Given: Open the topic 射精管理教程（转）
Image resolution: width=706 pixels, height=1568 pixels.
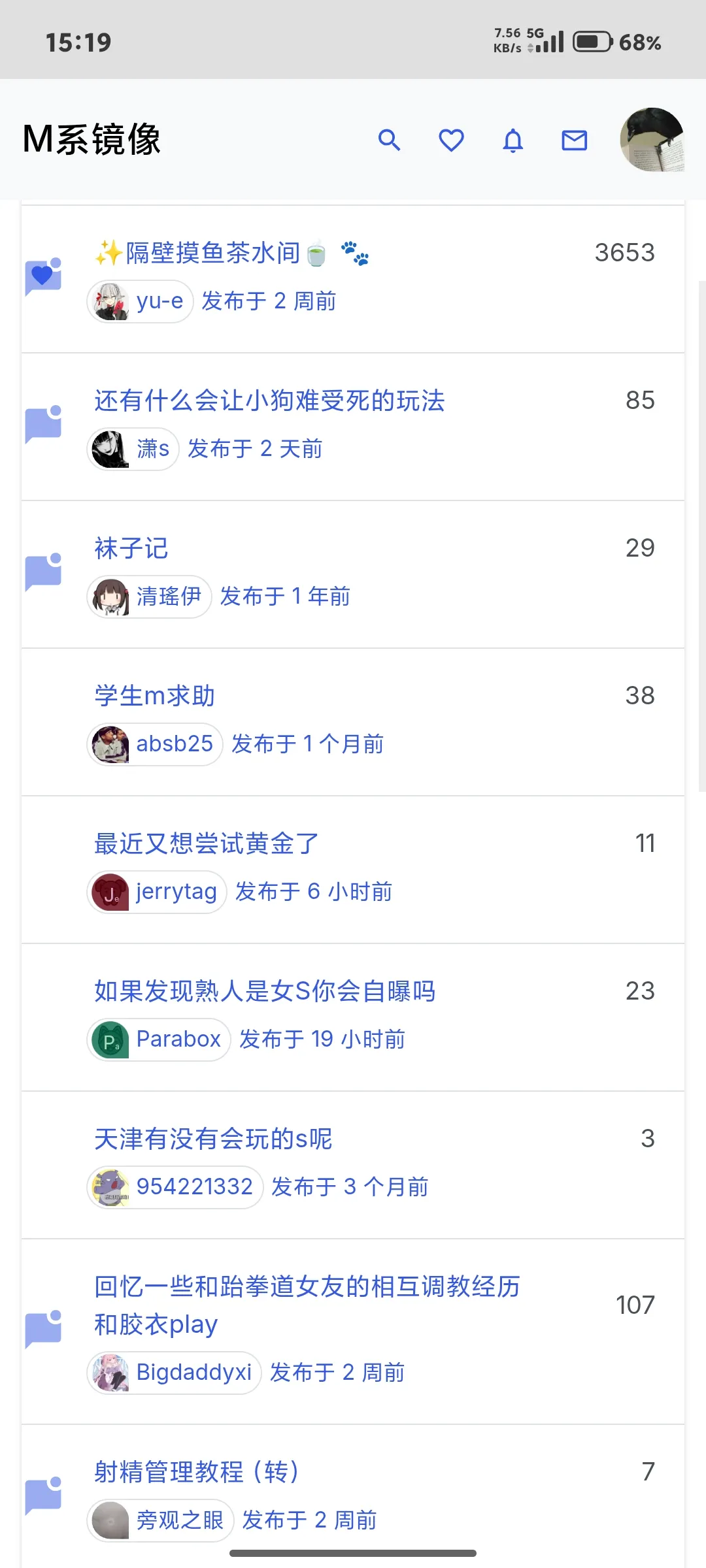Looking at the screenshot, I should click(196, 1472).
